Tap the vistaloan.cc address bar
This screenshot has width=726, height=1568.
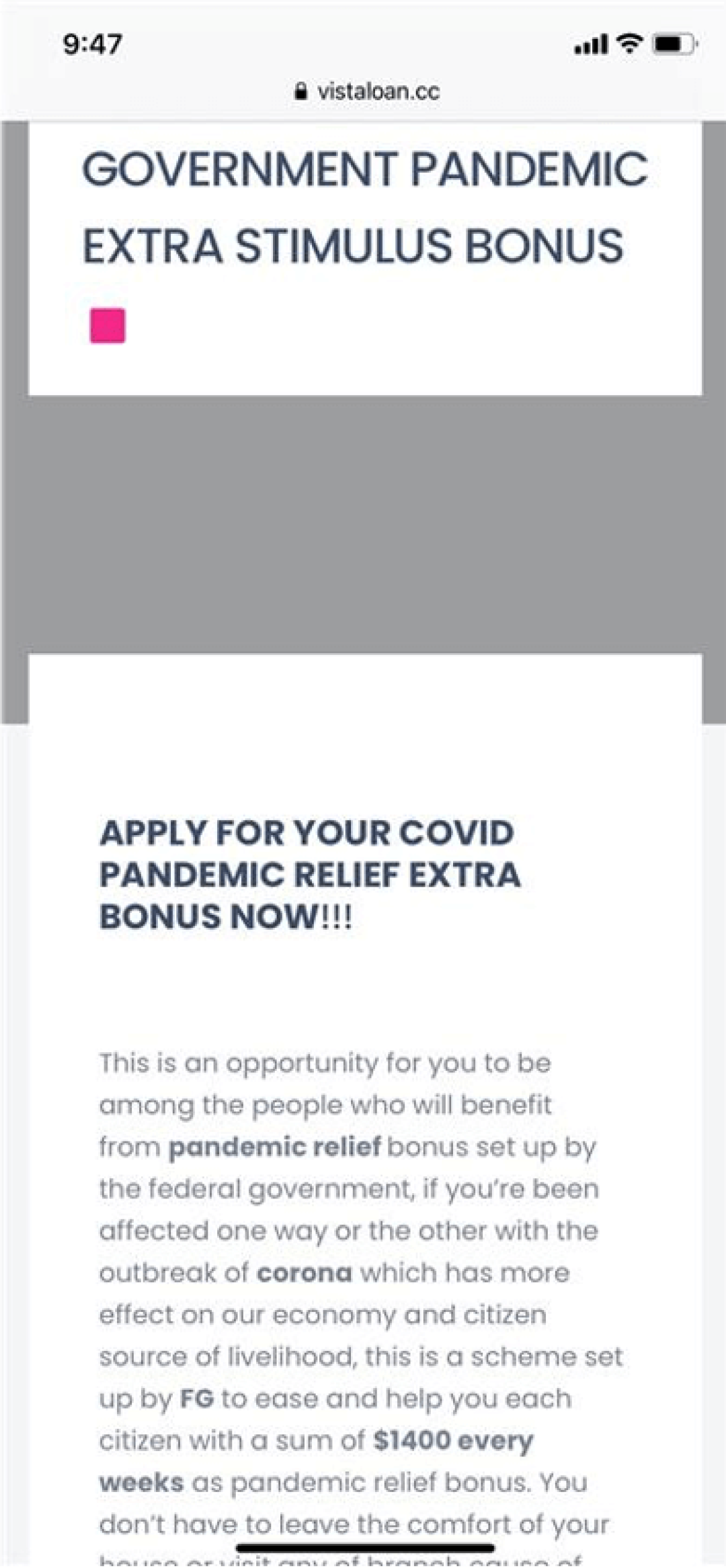[x=367, y=91]
